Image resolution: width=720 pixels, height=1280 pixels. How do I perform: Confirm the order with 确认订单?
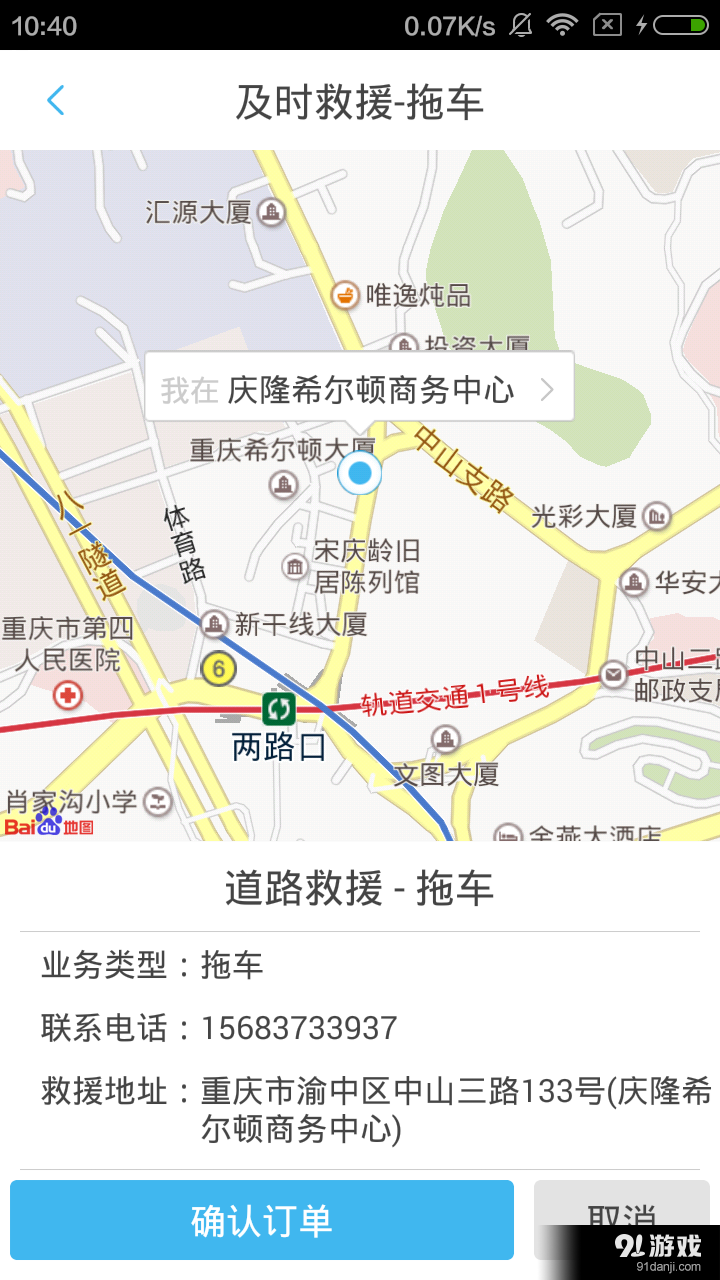coord(262,1220)
